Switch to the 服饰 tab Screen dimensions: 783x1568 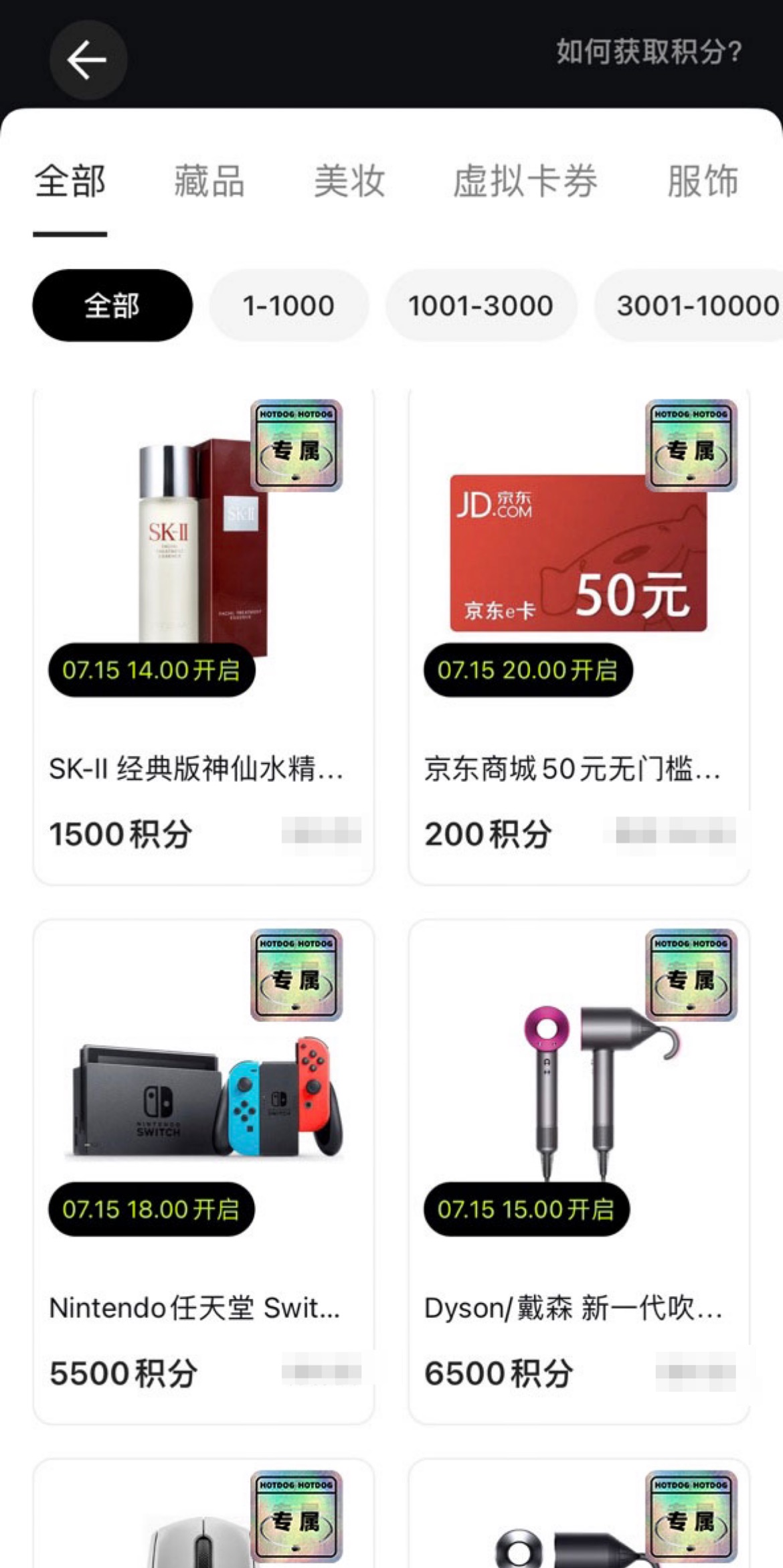click(703, 181)
